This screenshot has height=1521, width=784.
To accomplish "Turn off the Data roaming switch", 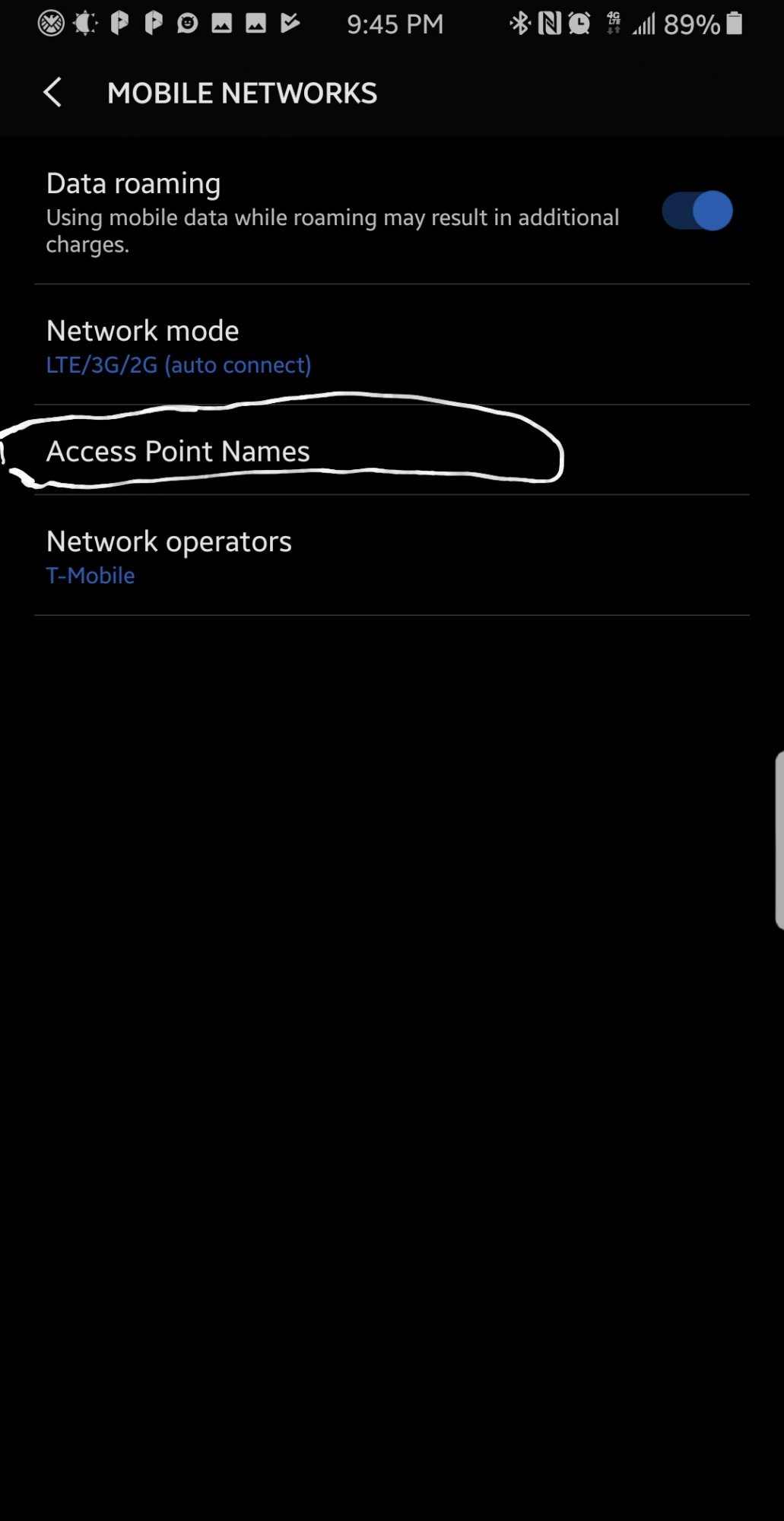I will [697, 211].
